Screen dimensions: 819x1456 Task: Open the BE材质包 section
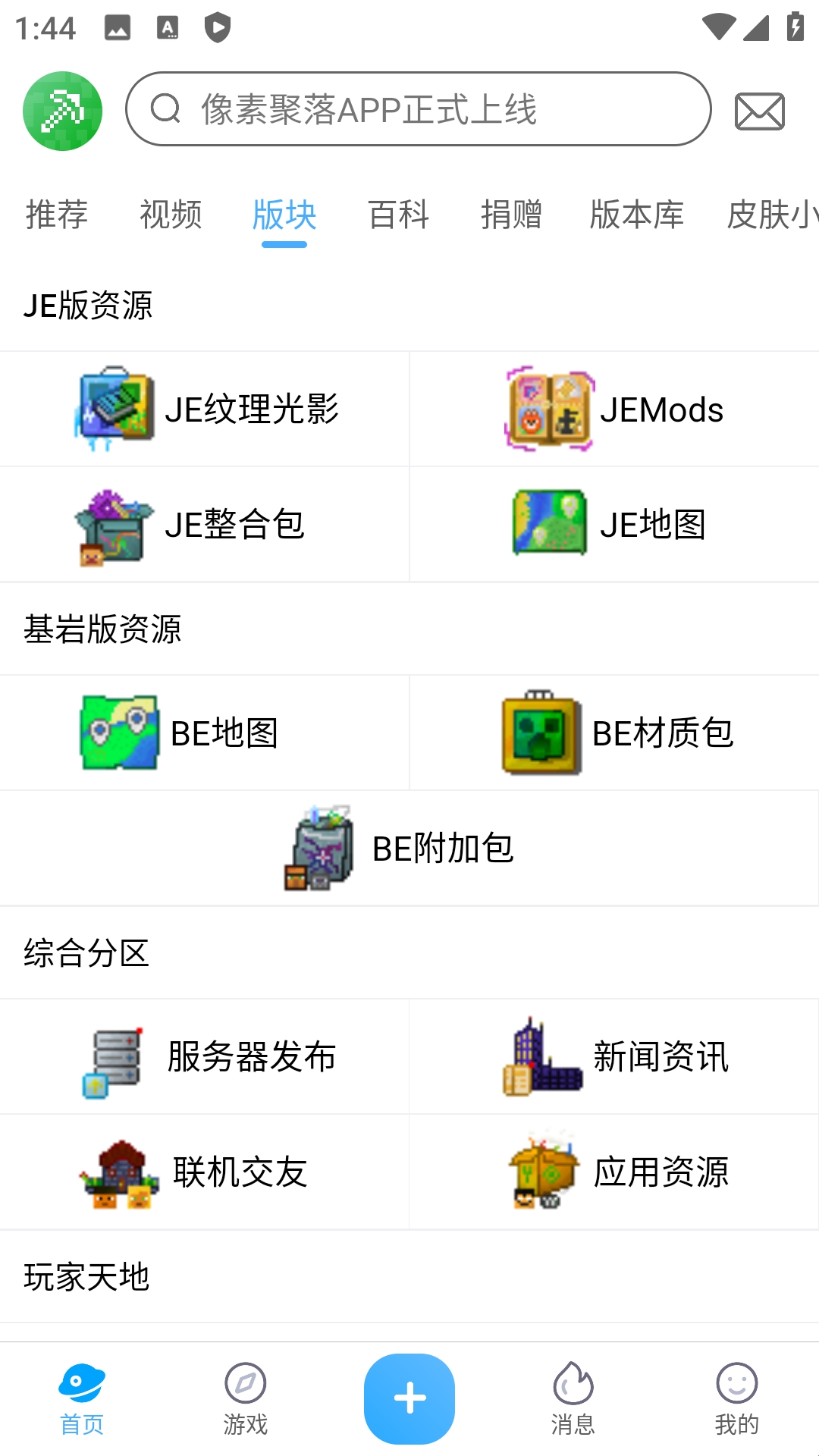tap(614, 733)
